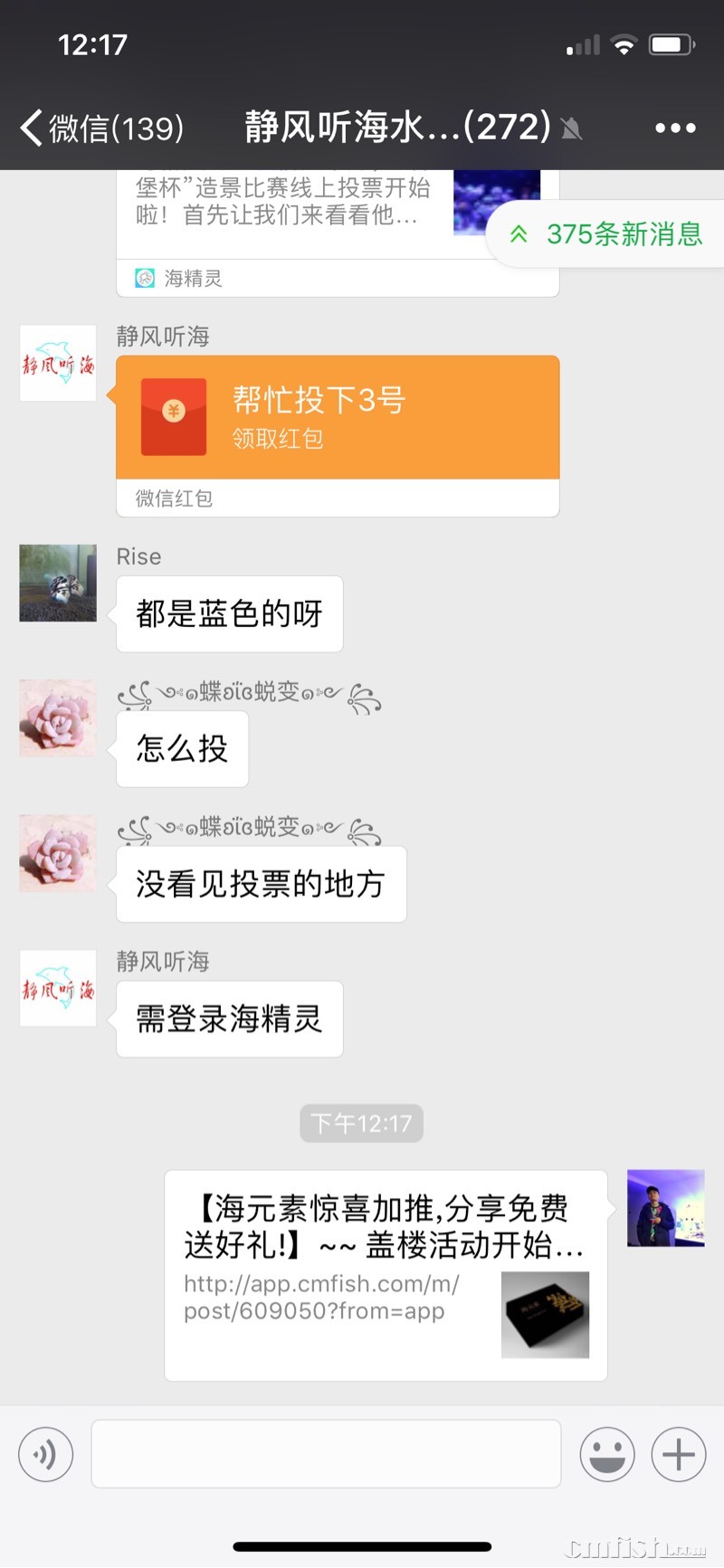Go back to the 微信 chat list
This screenshot has height=1568, width=724.
(x=100, y=128)
